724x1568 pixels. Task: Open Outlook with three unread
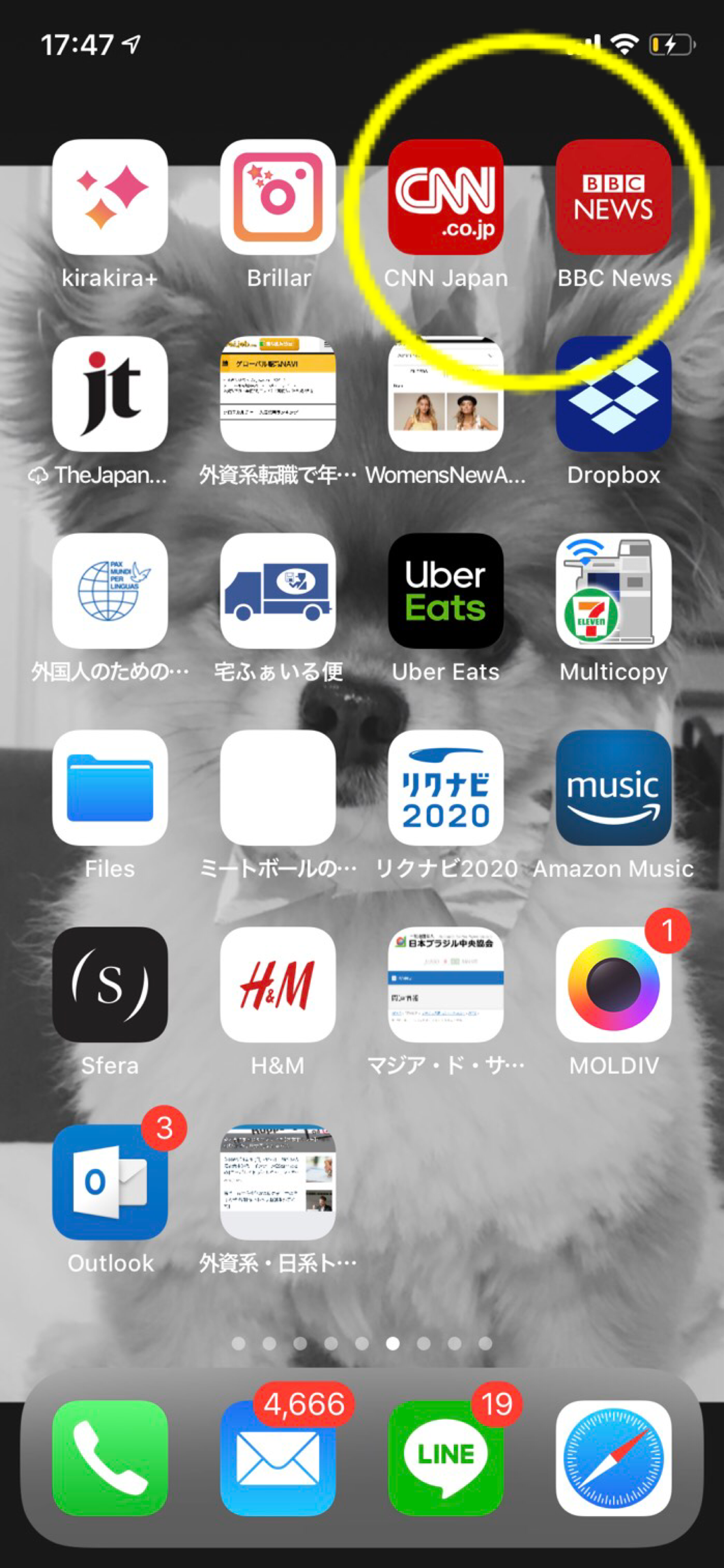[x=110, y=1181]
